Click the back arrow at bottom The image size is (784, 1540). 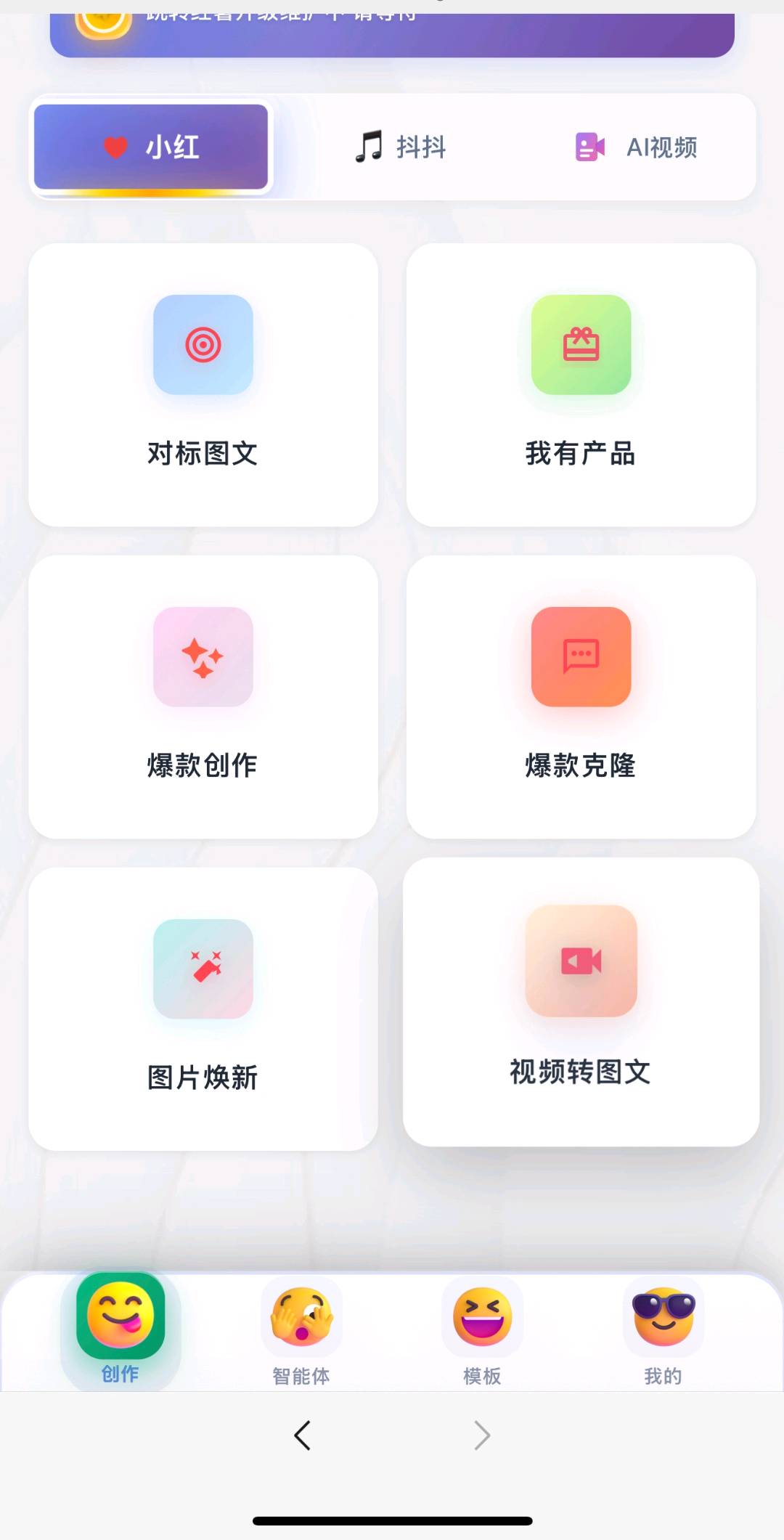point(303,1434)
